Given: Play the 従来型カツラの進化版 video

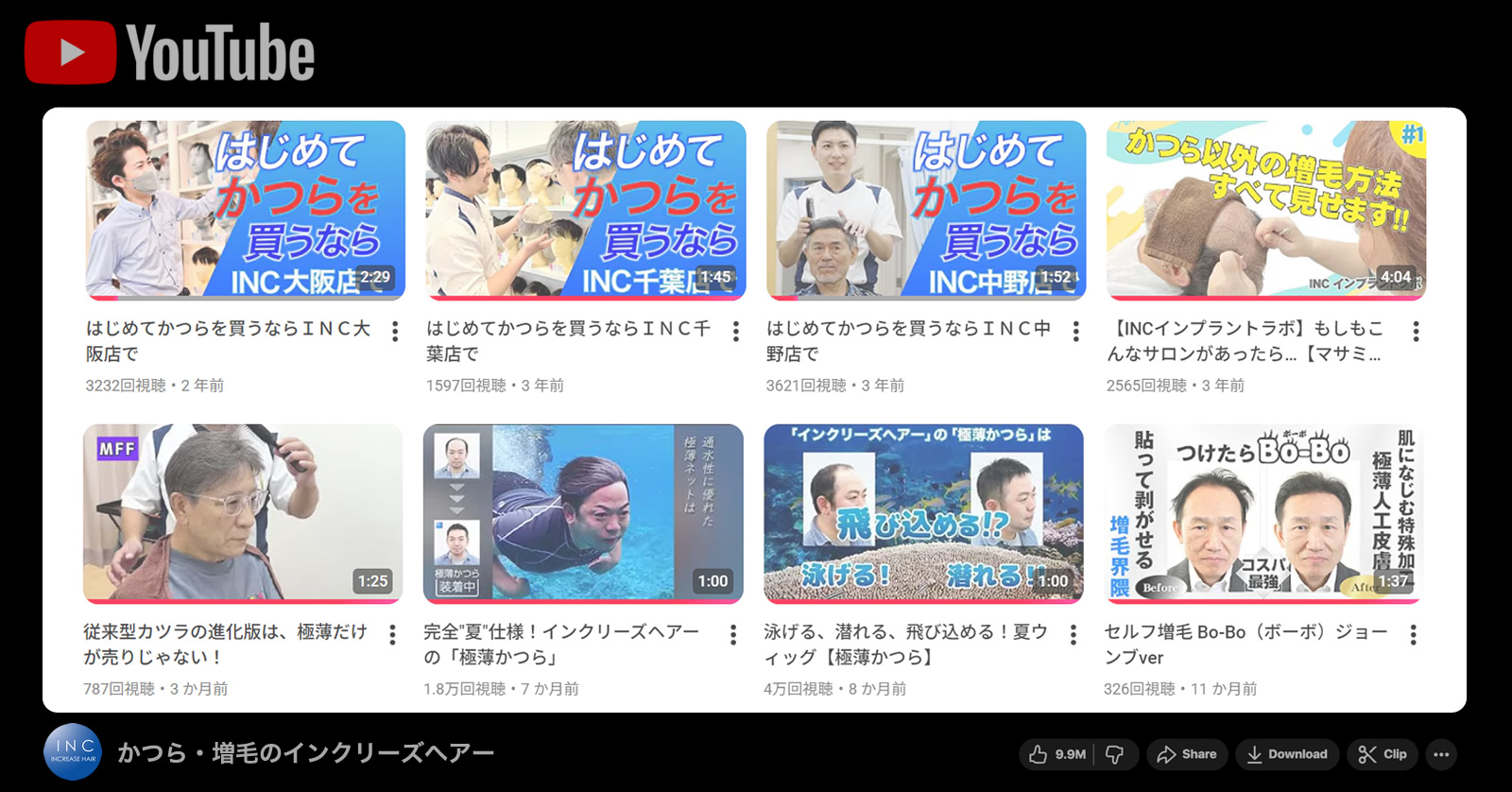Looking at the screenshot, I should click(x=243, y=513).
